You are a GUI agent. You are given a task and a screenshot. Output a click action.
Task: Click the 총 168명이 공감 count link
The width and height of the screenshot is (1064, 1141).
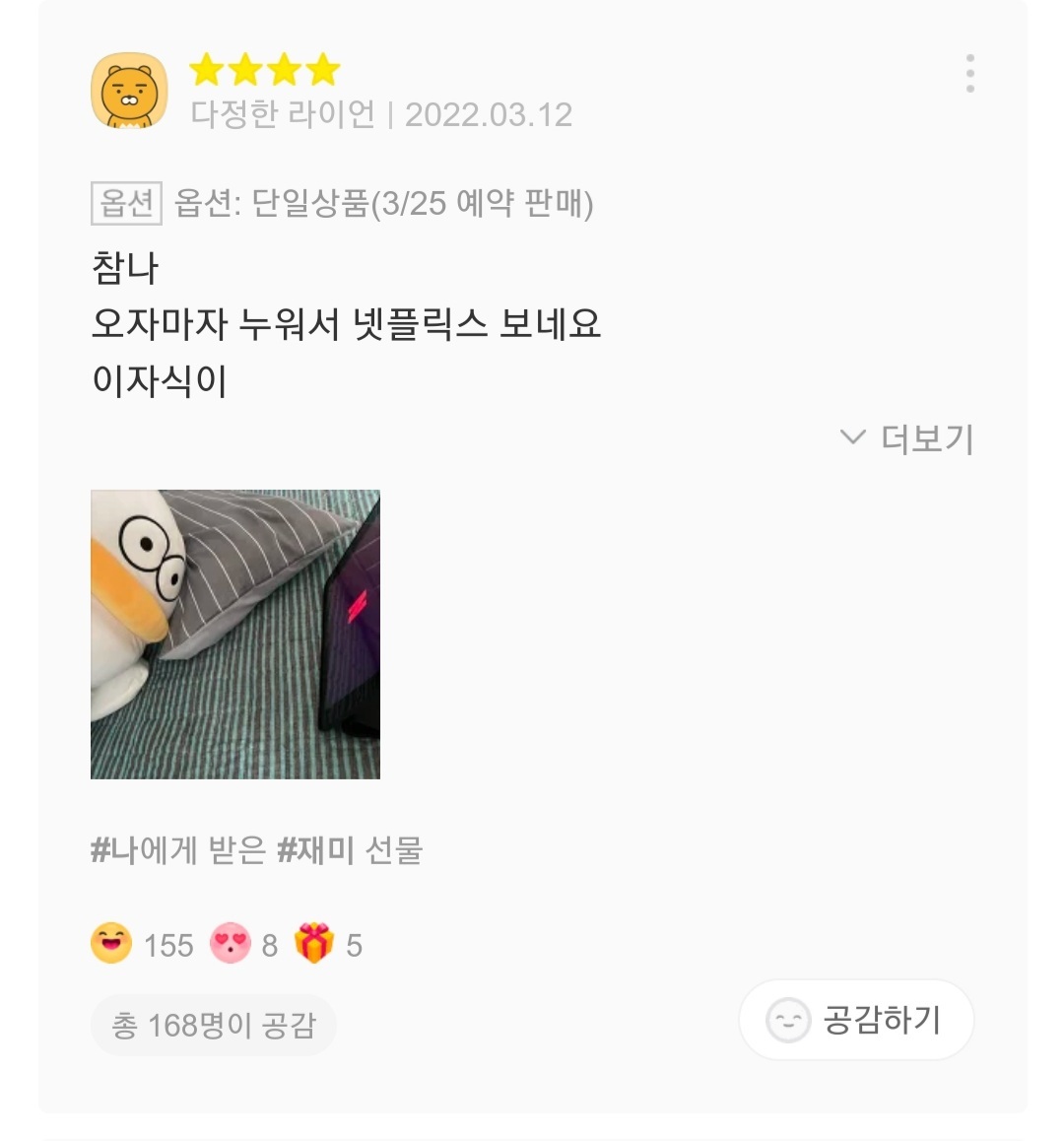point(213,1024)
